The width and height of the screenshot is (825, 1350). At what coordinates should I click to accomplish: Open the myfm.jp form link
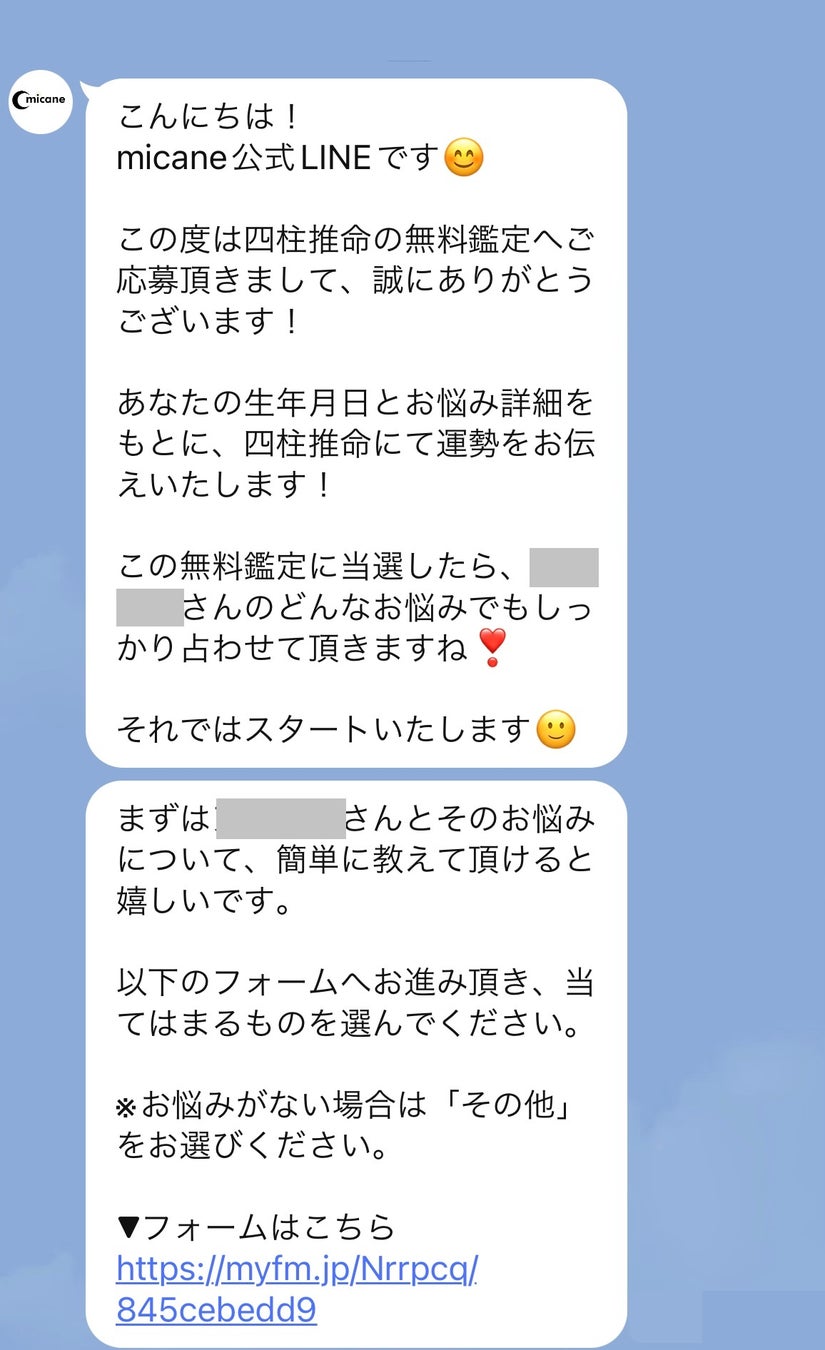tap(297, 1270)
